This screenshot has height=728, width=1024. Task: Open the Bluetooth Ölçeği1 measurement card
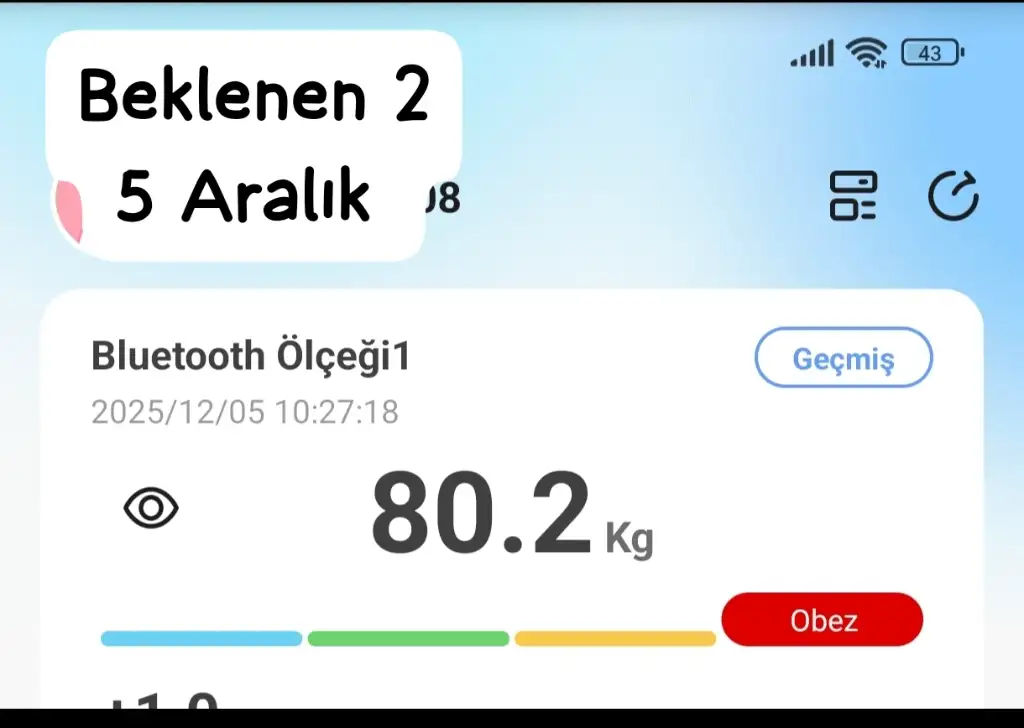pyautogui.click(x=250, y=357)
